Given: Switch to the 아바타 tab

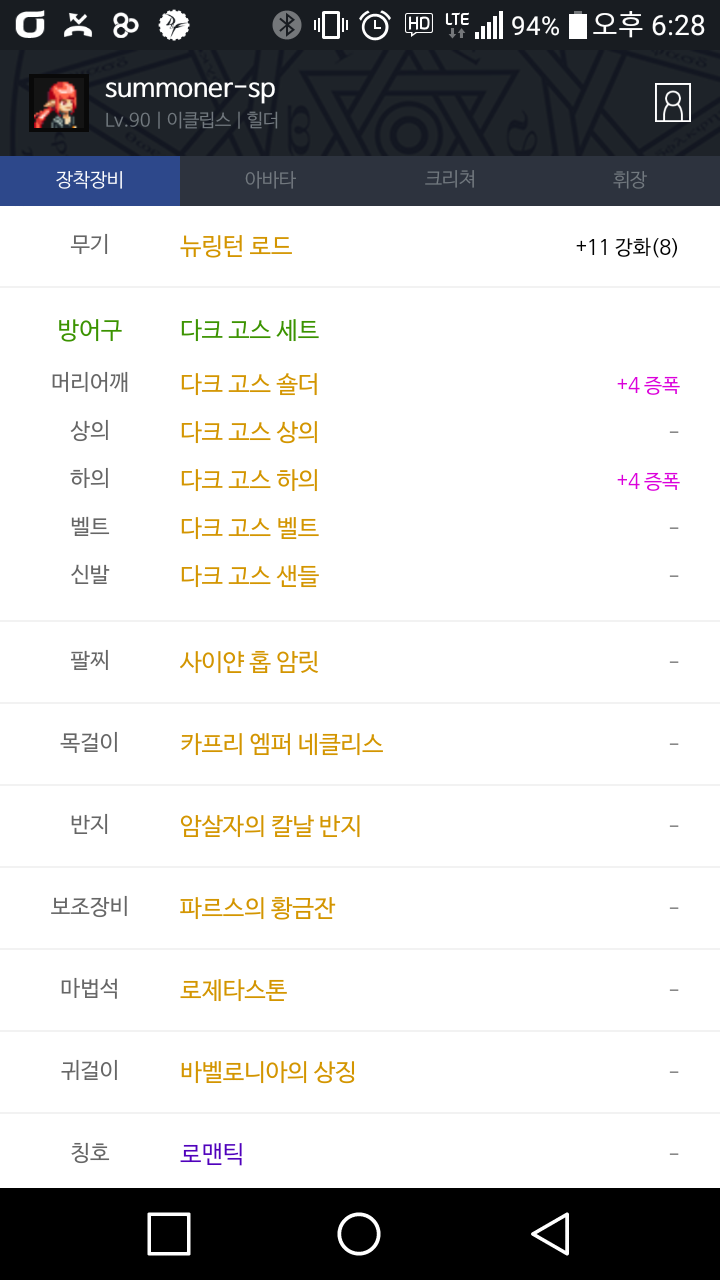Looking at the screenshot, I should click(270, 181).
